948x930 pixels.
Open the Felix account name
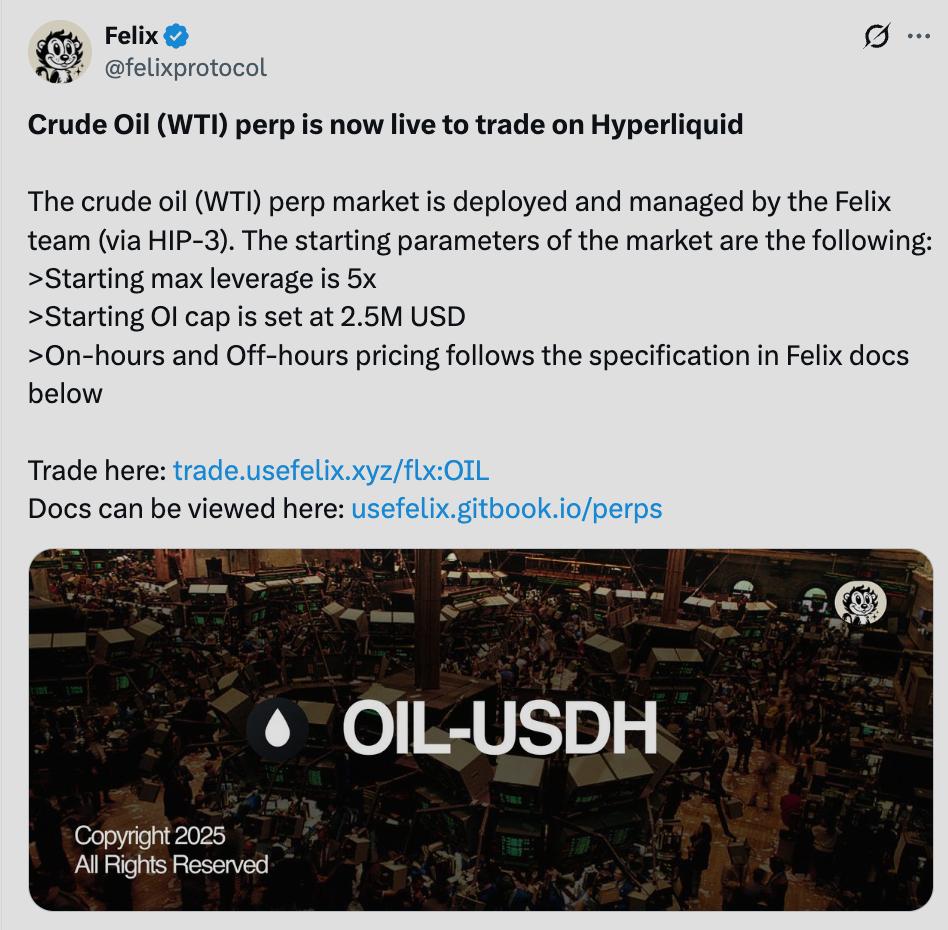(x=131, y=36)
